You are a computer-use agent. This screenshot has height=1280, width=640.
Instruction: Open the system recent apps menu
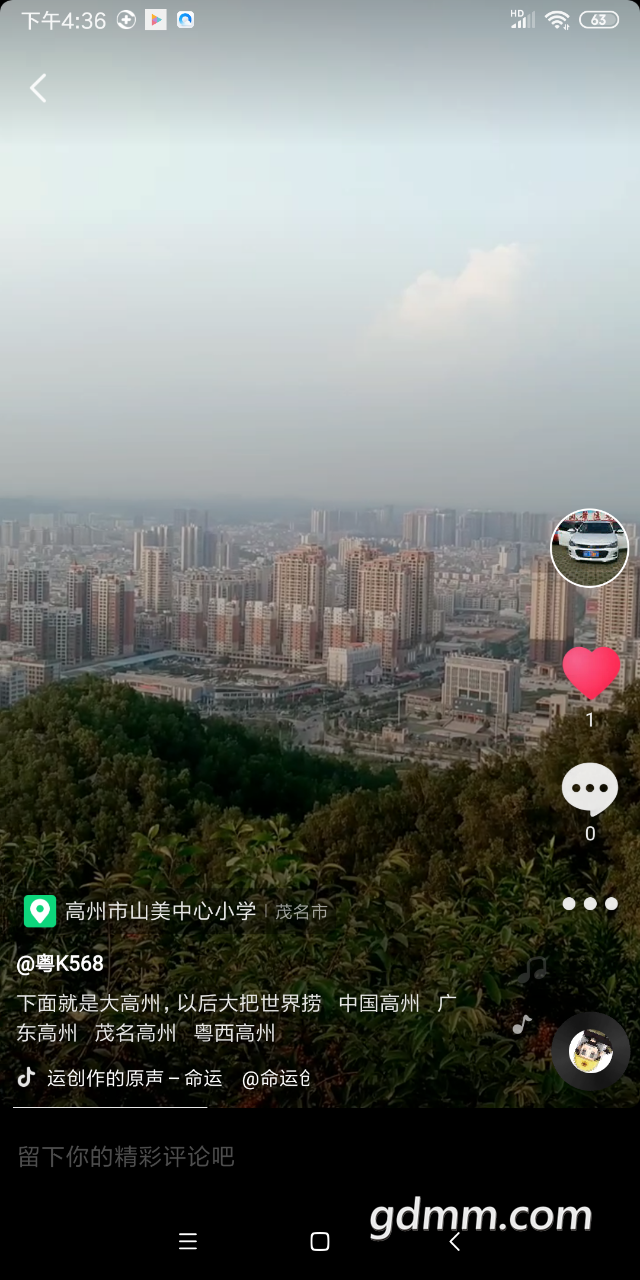coord(188,1242)
